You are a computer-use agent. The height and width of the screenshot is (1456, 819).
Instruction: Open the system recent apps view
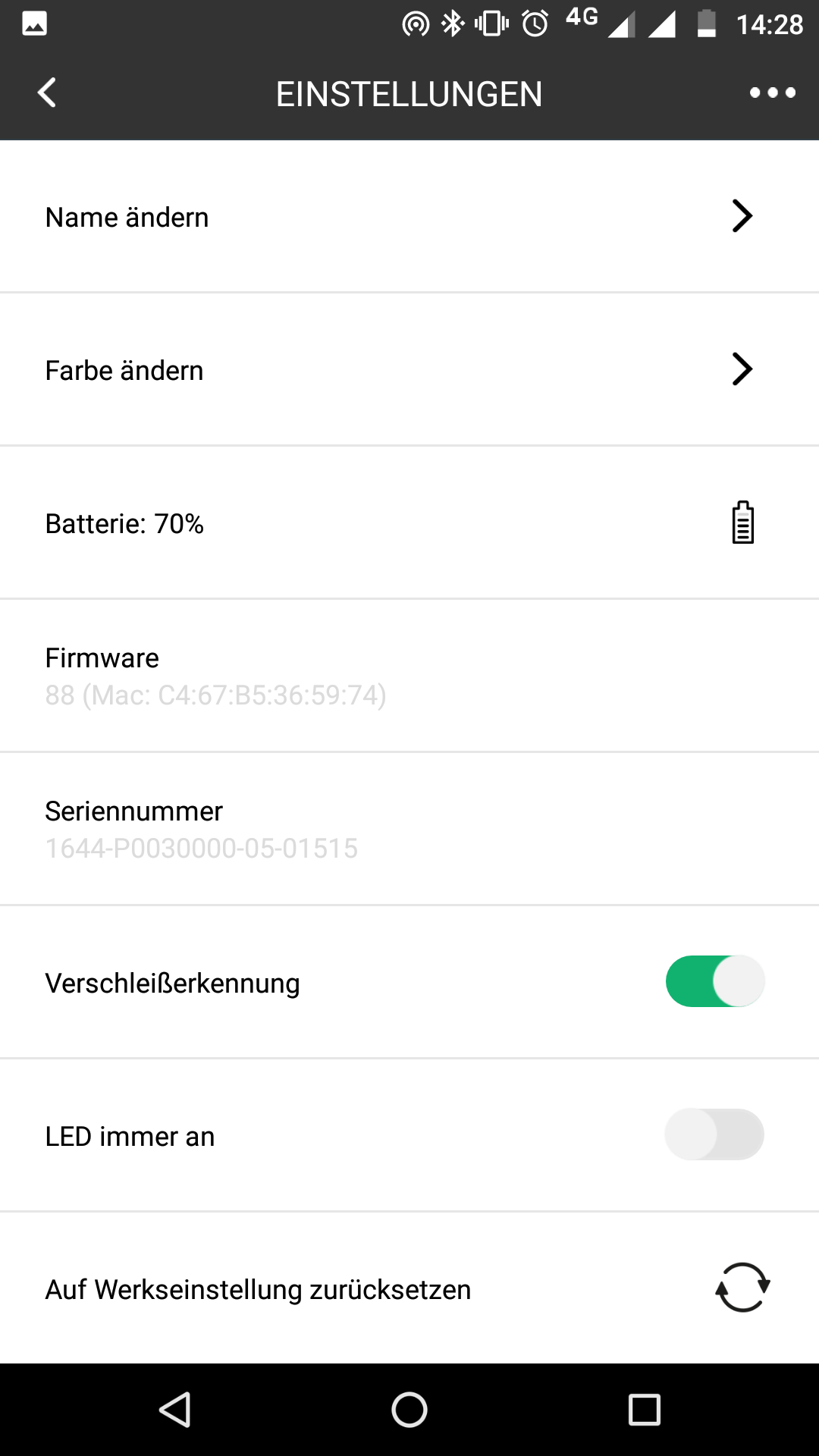[x=645, y=1410]
